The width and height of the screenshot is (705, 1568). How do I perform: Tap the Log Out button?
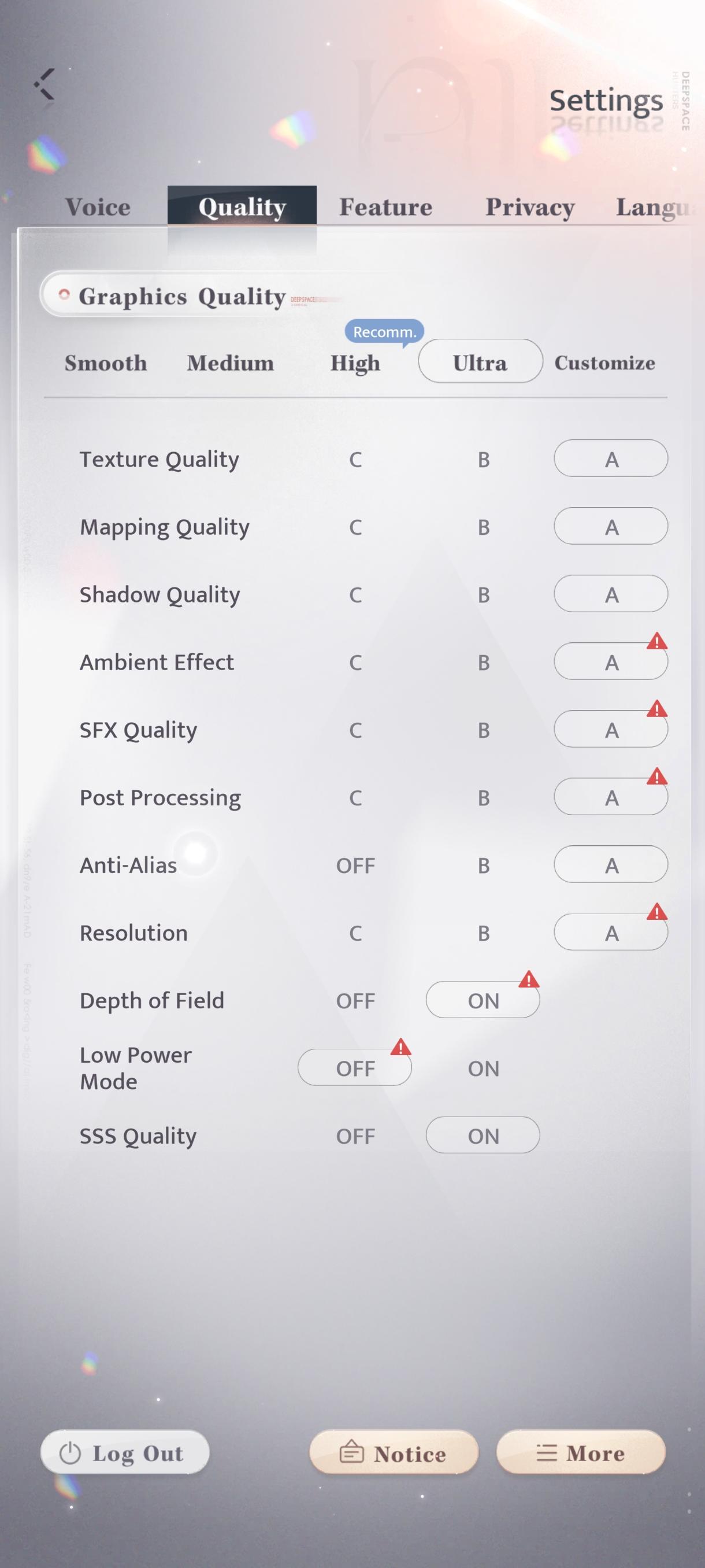pos(125,1453)
